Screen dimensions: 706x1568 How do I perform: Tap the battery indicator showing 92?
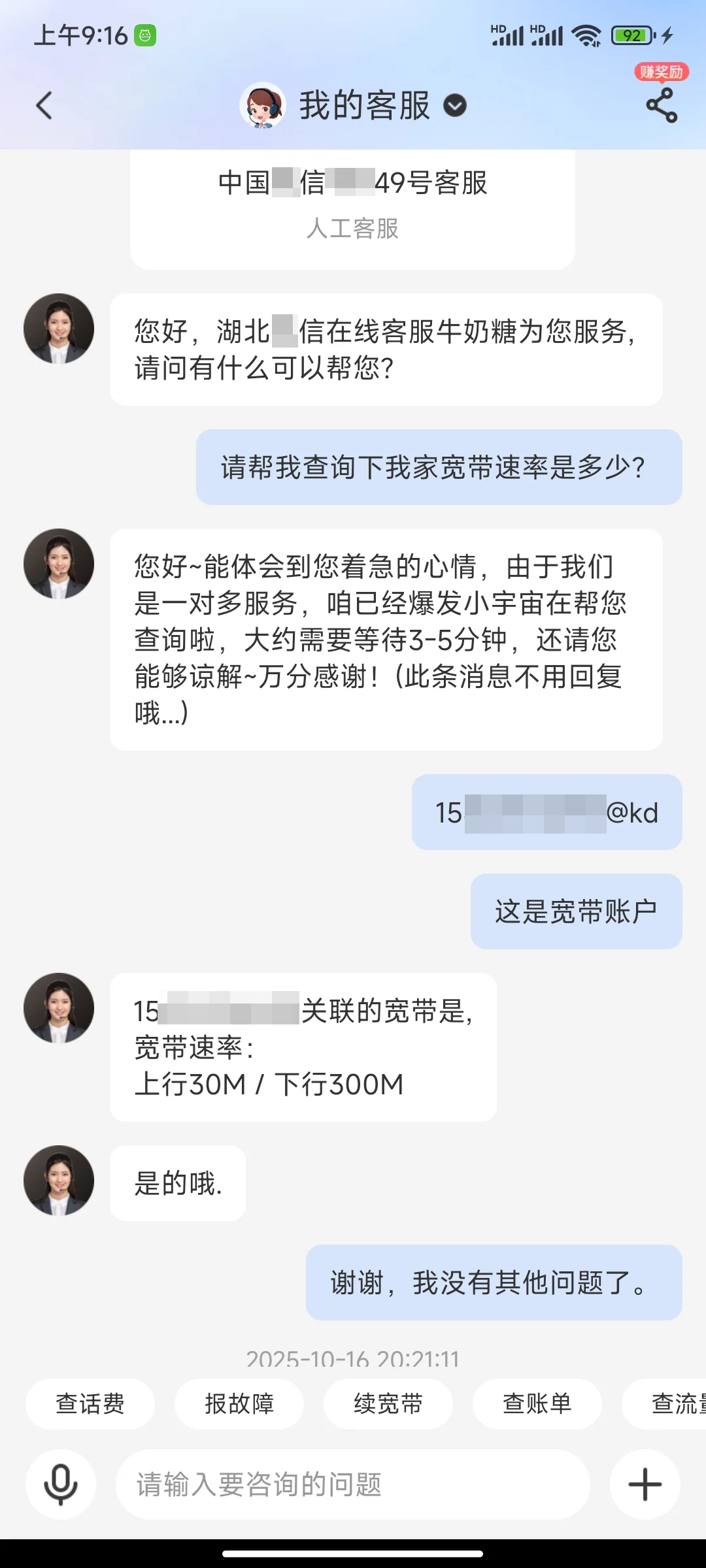629,36
